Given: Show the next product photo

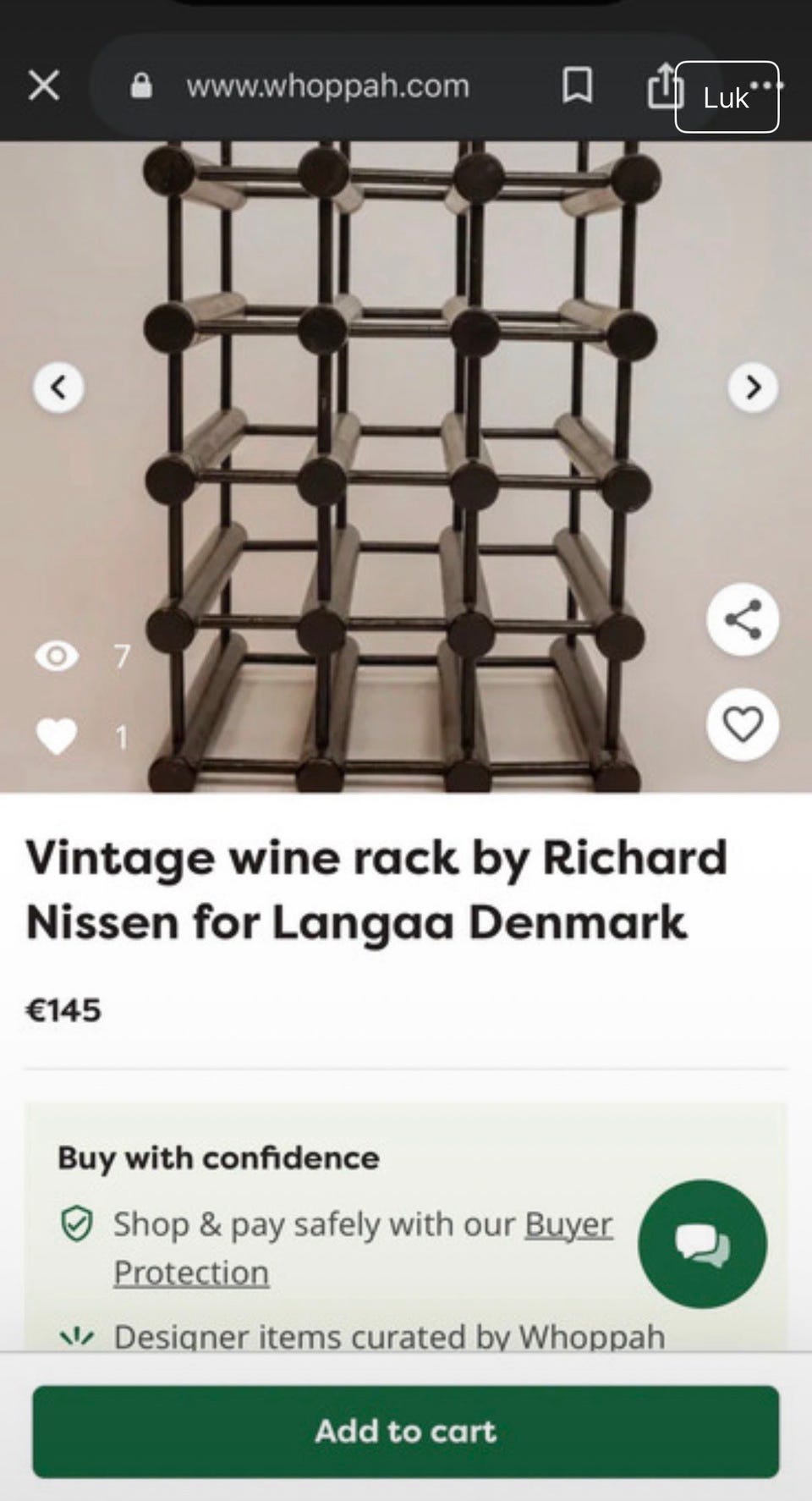Looking at the screenshot, I should 753,388.
